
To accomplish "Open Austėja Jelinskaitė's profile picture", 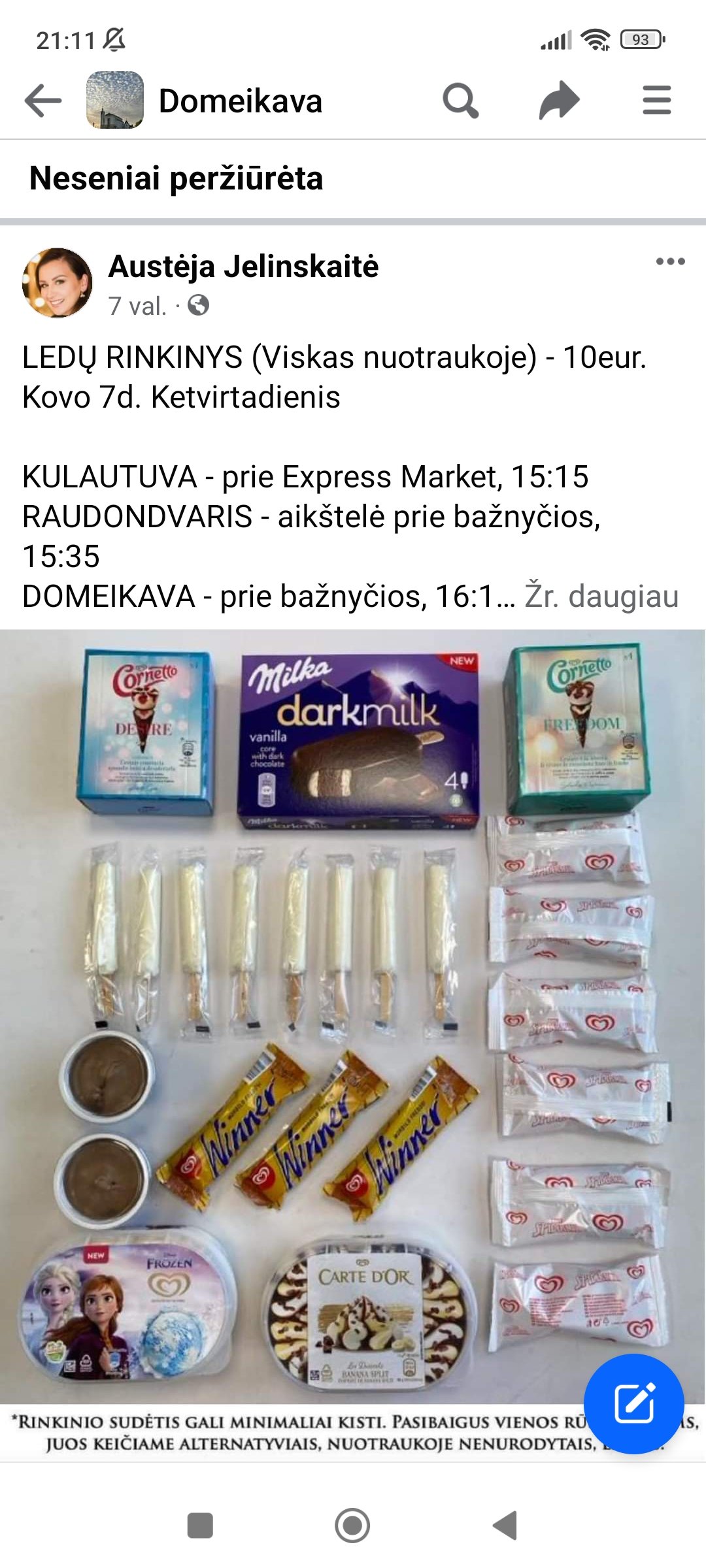I will [x=58, y=283].
